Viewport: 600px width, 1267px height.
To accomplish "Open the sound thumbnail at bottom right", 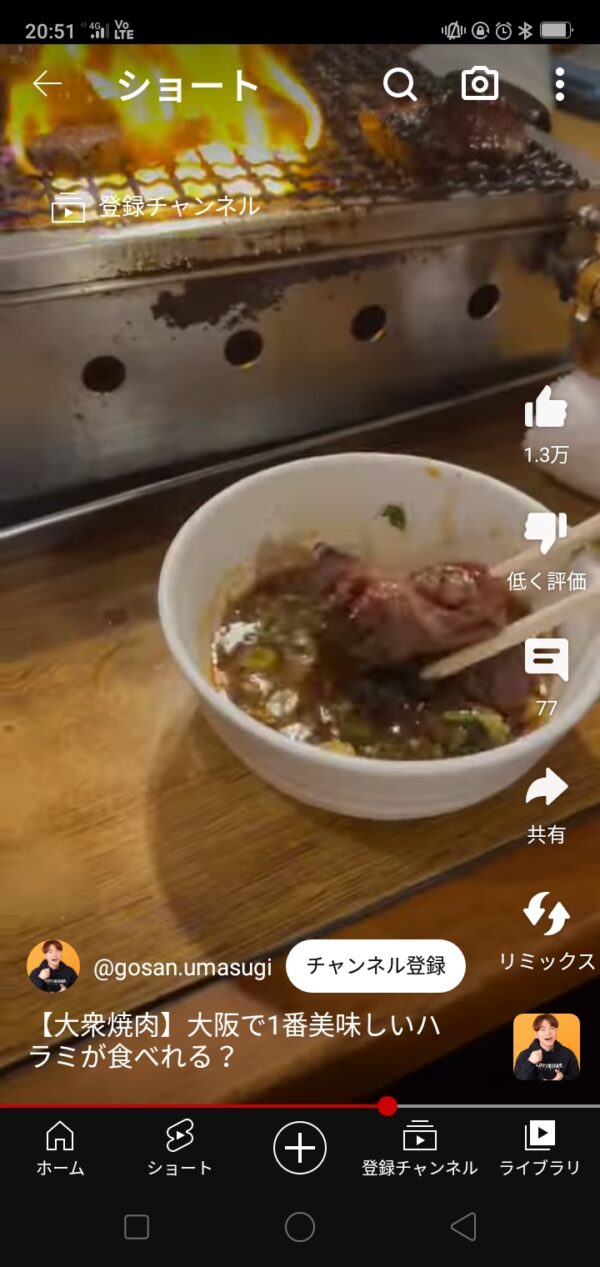I will [x=546, y=1047].
